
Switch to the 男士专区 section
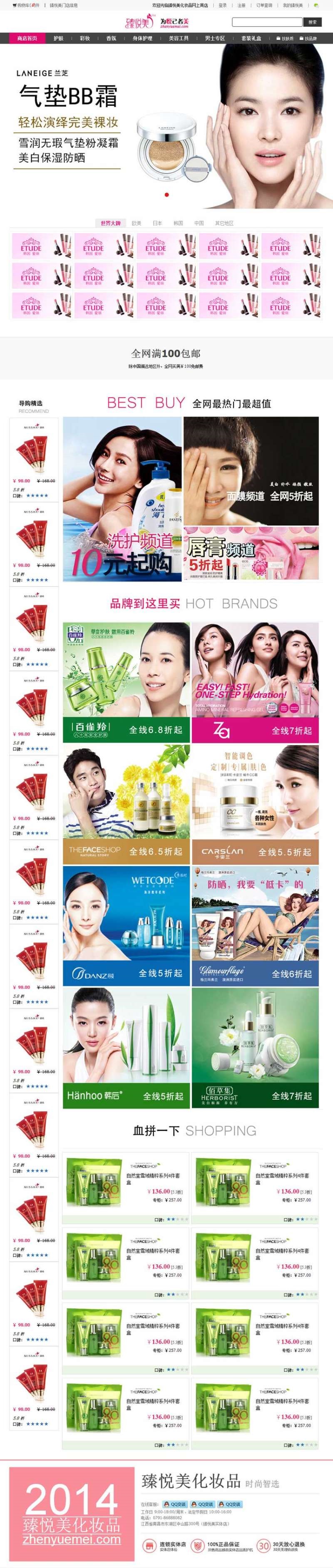pos(214,38)
